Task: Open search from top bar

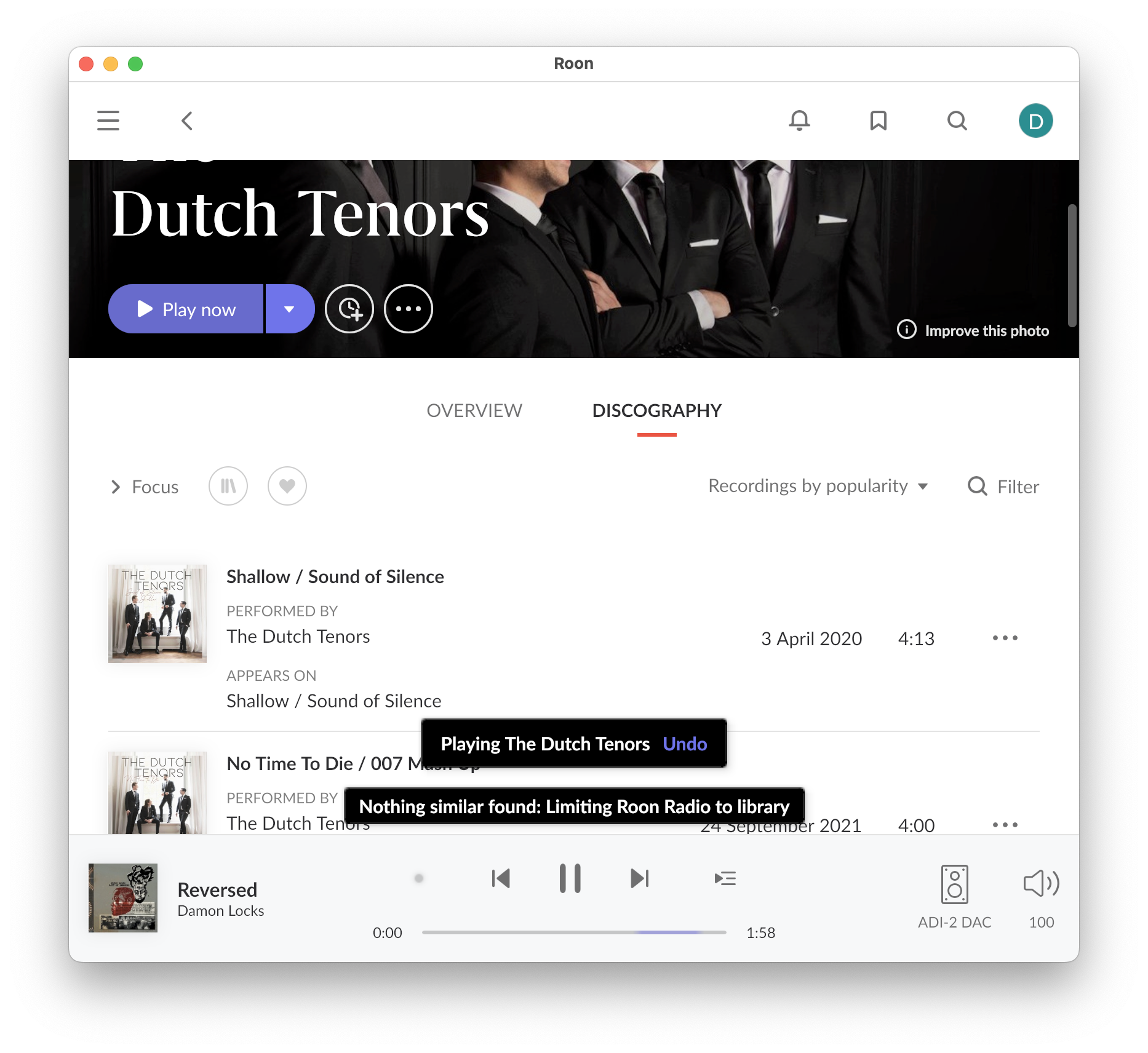Action: tap(957, 121)
